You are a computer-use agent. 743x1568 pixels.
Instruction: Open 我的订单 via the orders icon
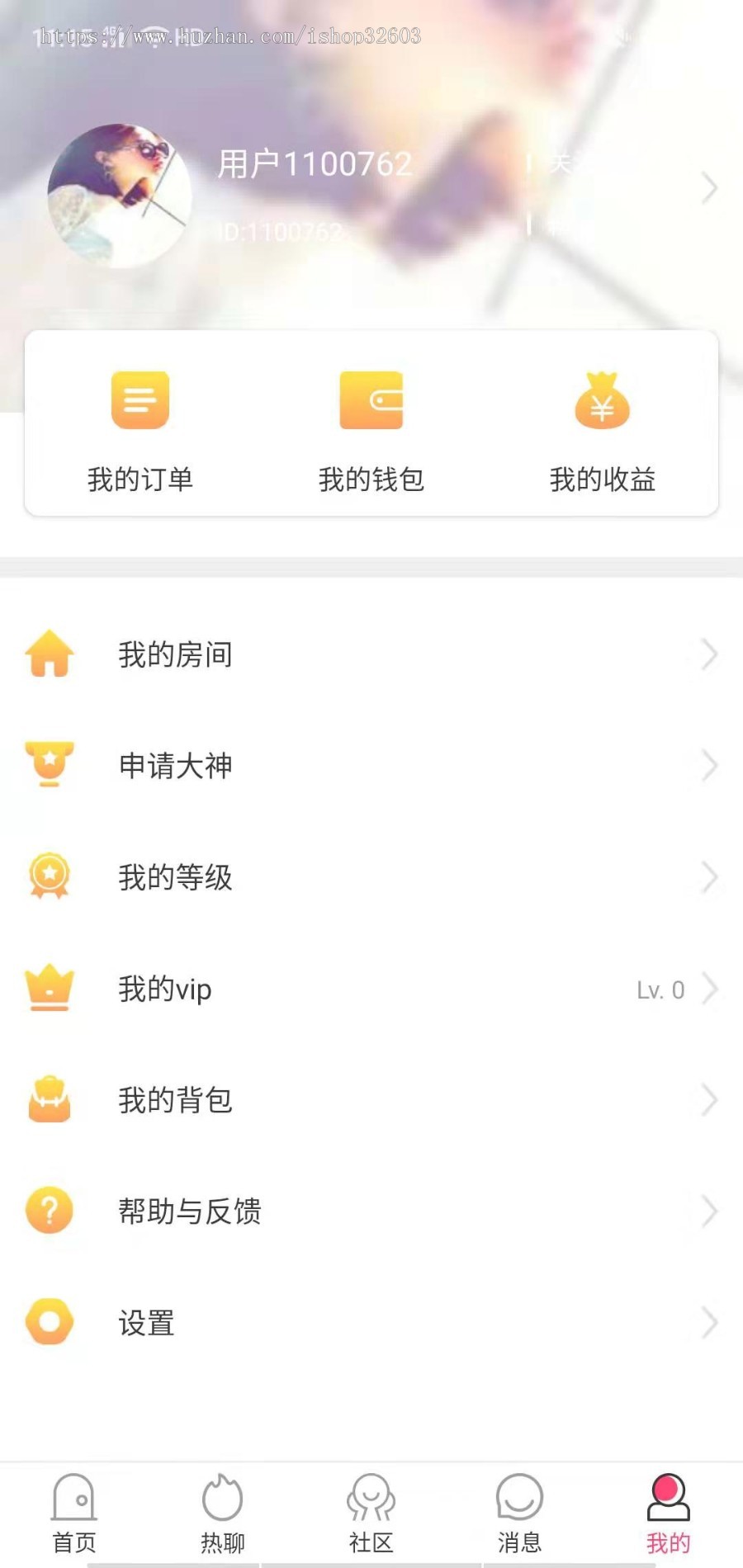click(140, 401)
